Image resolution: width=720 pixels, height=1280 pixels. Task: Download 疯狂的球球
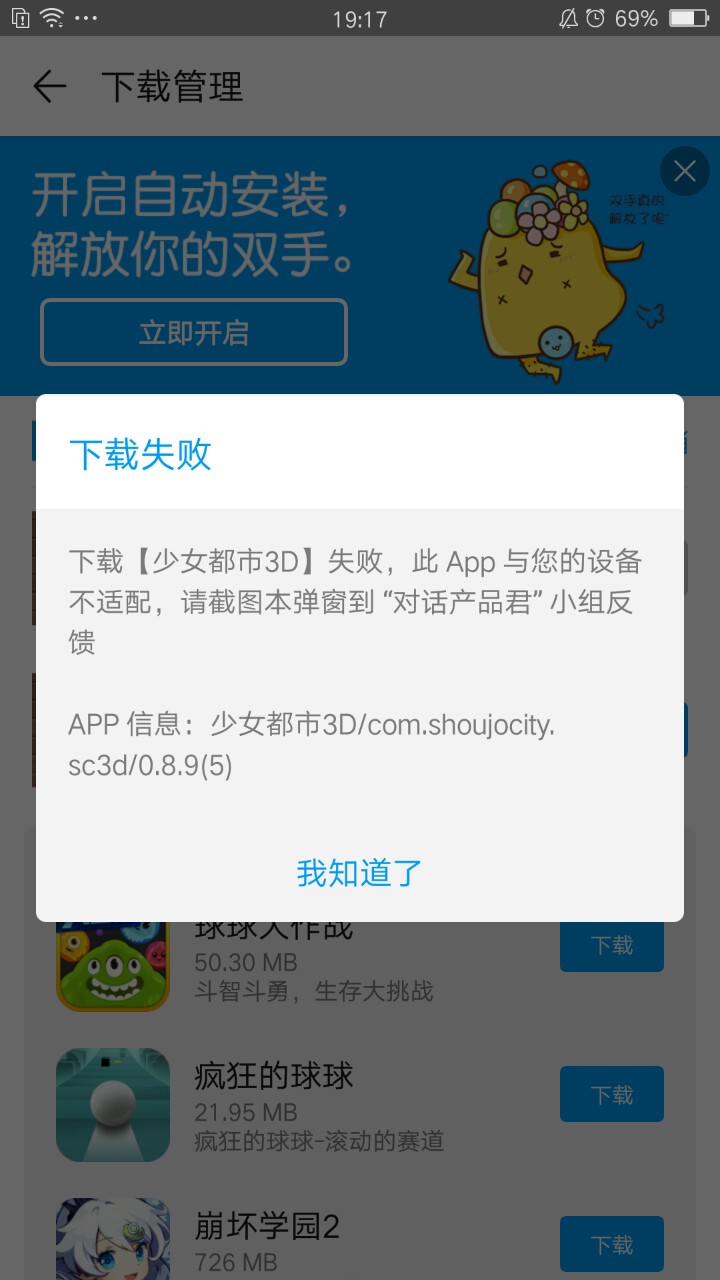pos(611,1095)
